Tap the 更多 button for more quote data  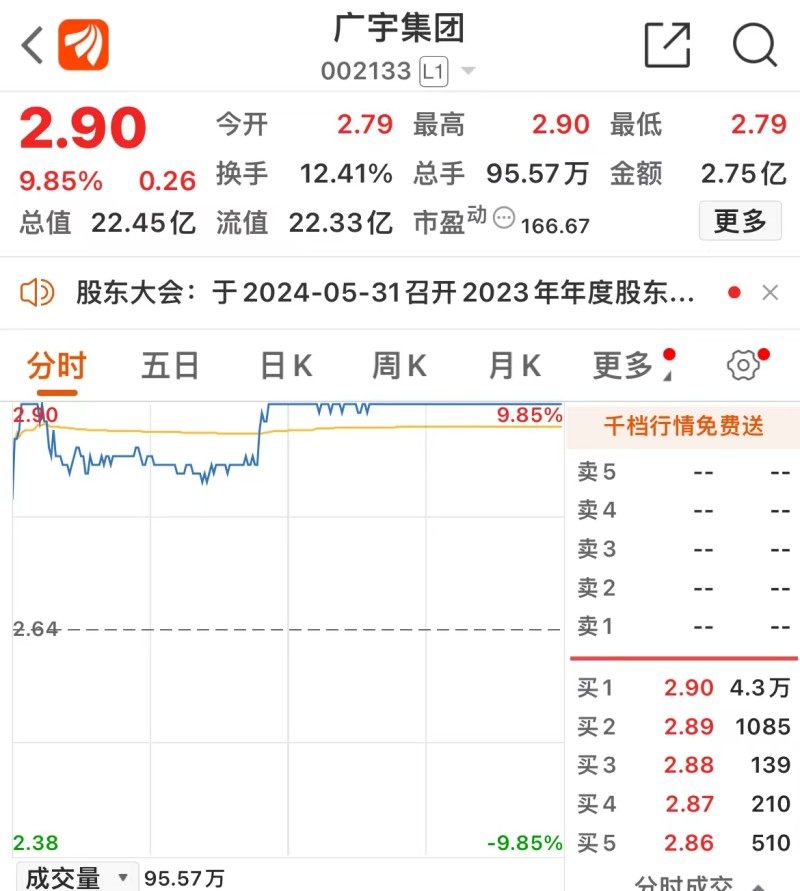740,220
